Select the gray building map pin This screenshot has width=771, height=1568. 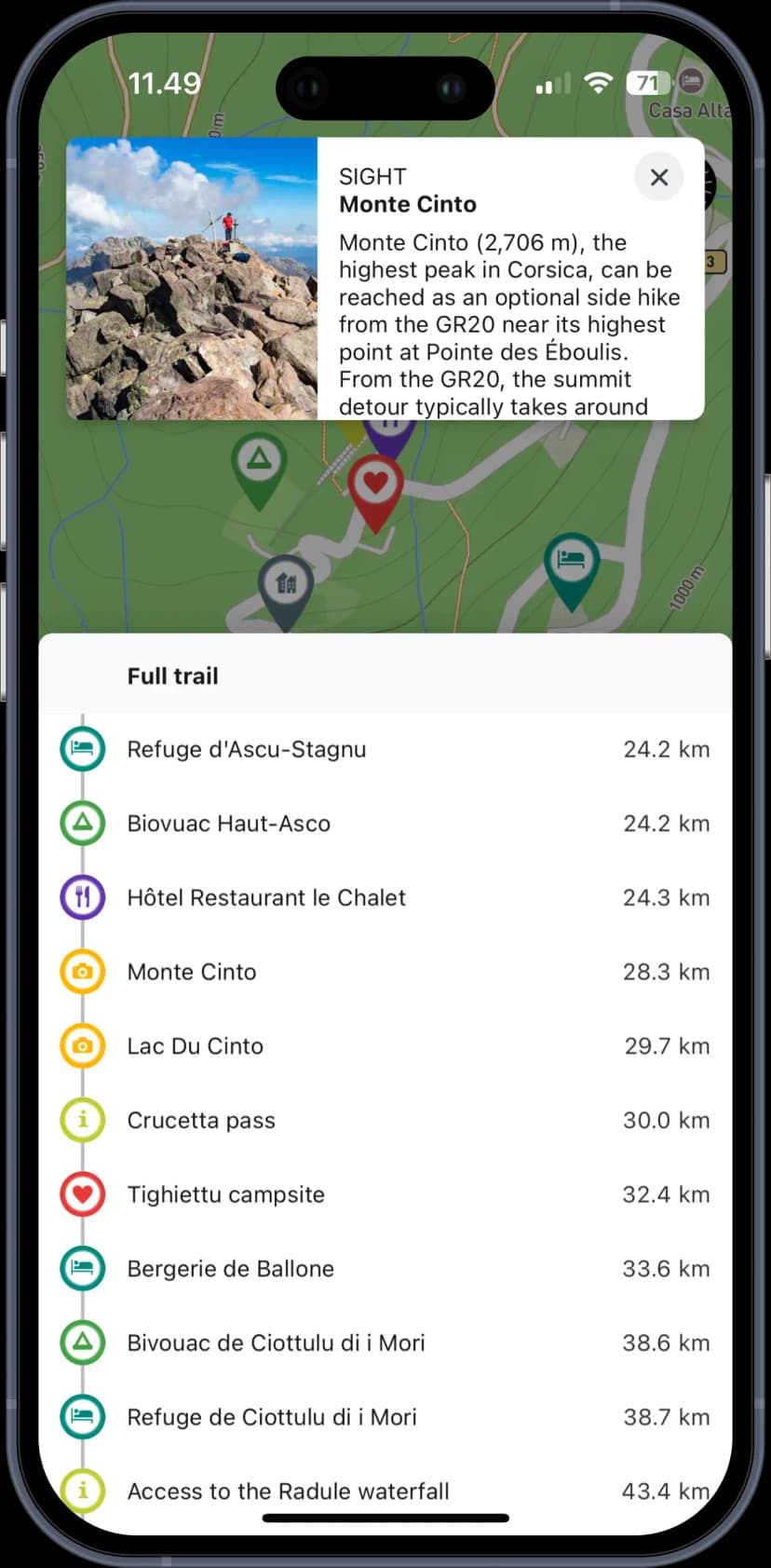tap(286, 586)
